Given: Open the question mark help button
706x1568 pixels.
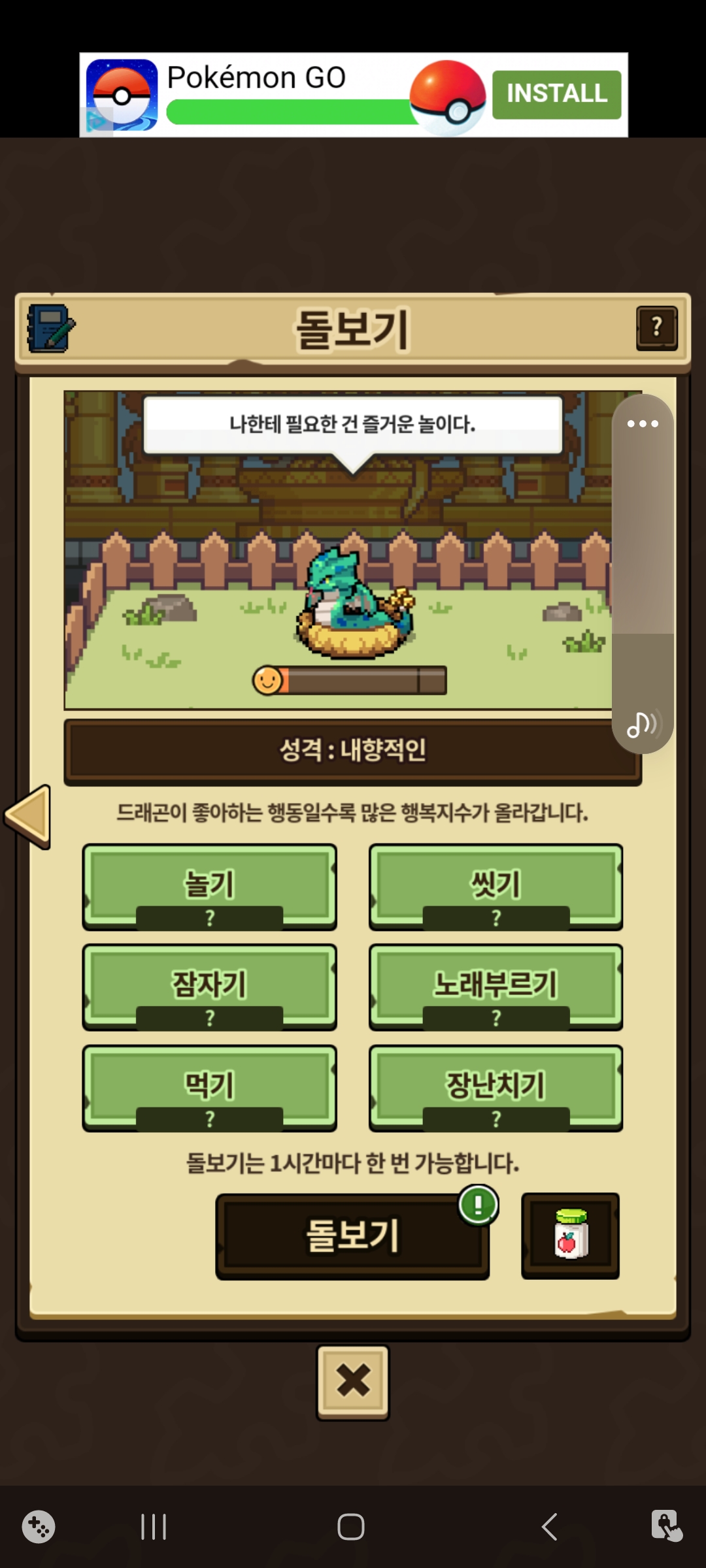Looking at the screenshot, I should (x=656, y=328).
